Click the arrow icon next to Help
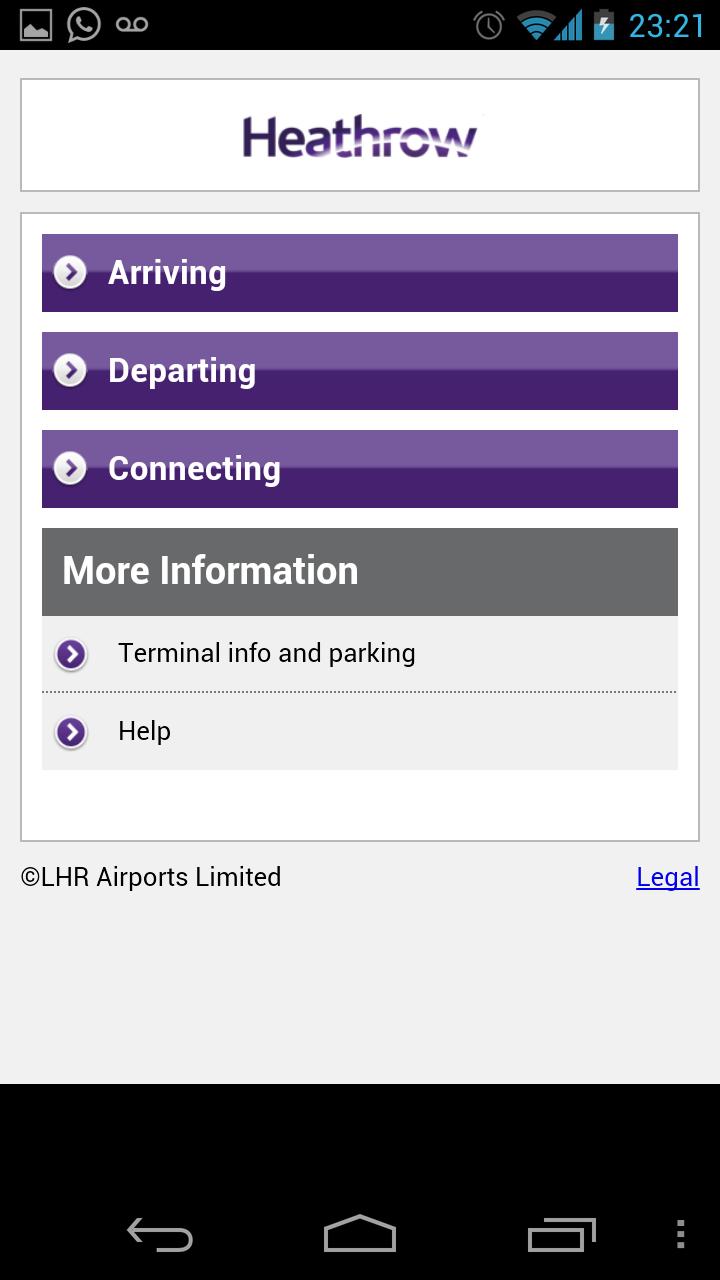Viewport: 720px width, 1280px height. tap(70, 732)
